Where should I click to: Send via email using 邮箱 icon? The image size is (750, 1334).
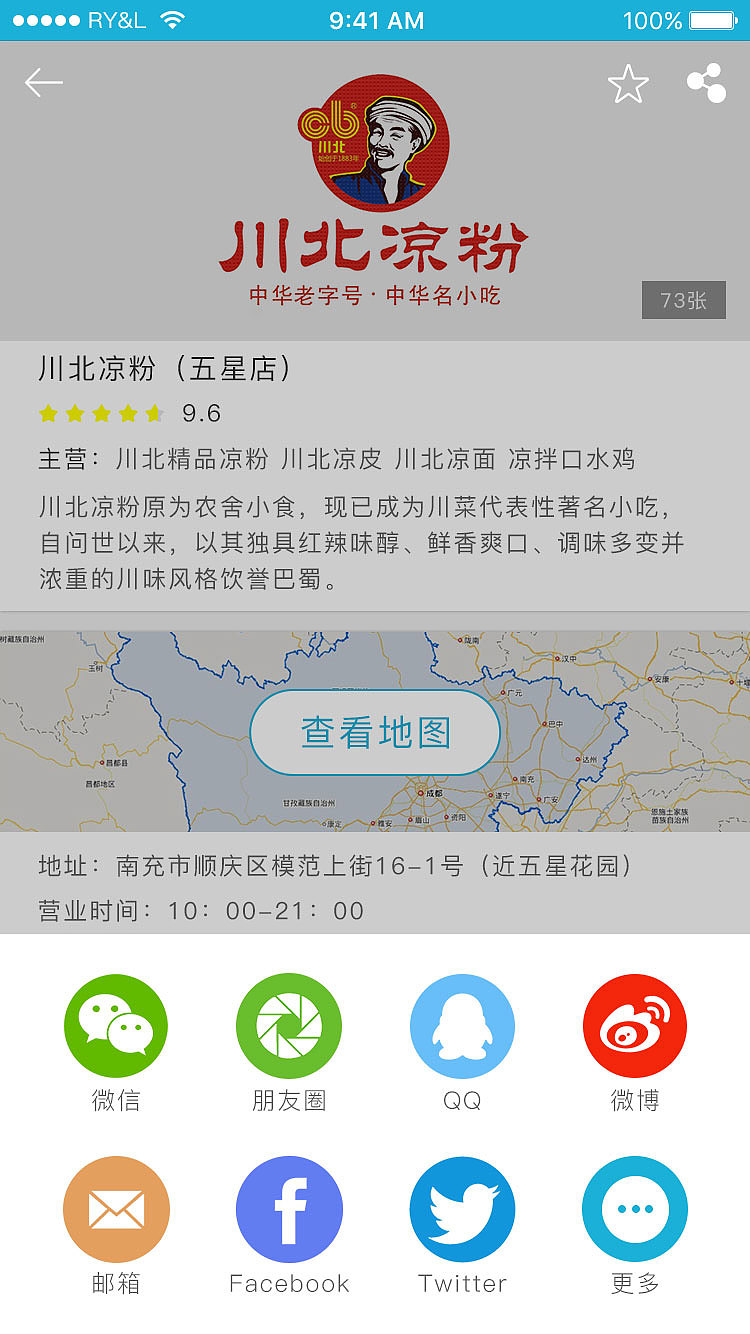point(116,1208)
